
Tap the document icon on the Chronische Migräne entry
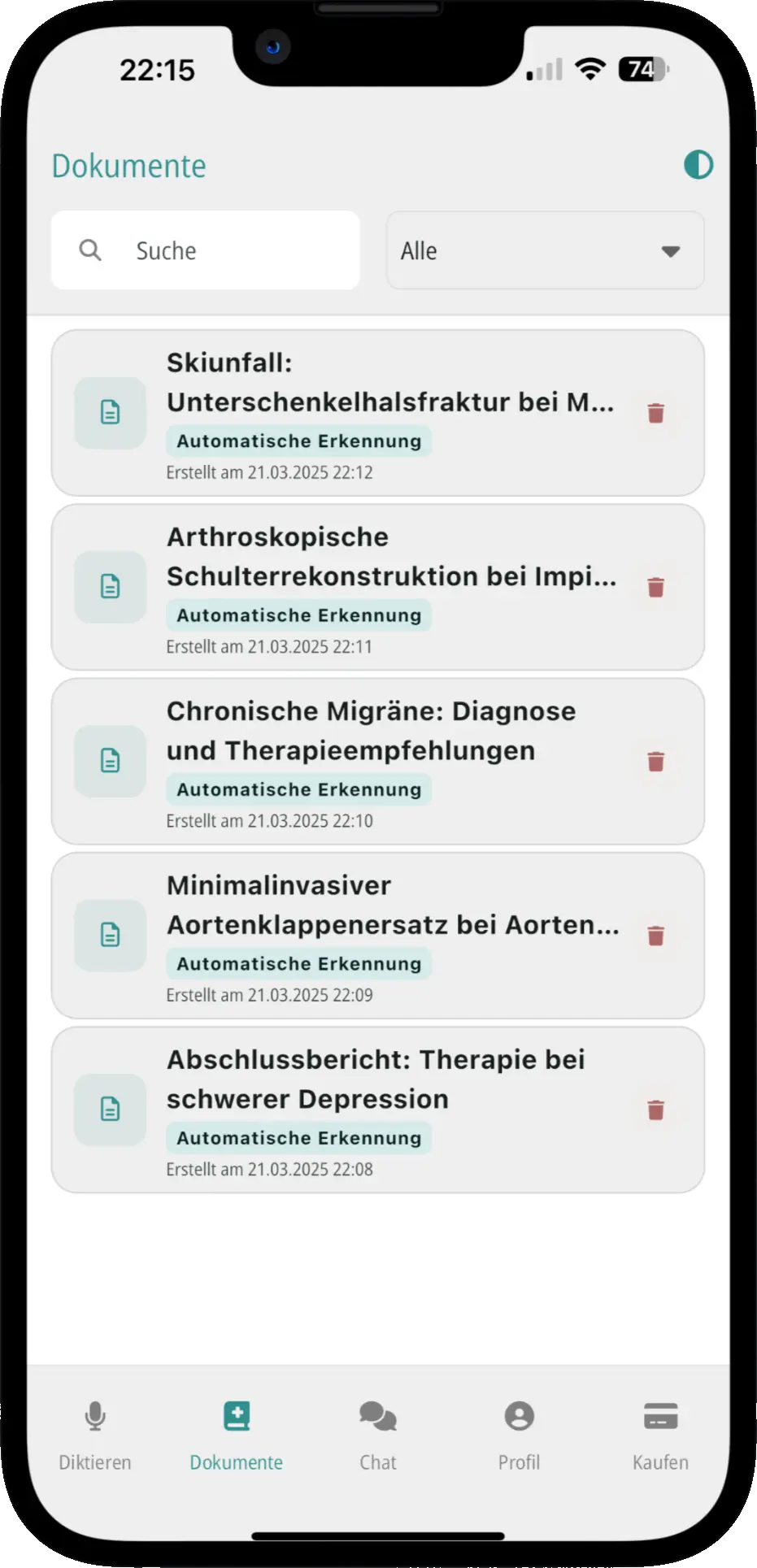point(110,761)
